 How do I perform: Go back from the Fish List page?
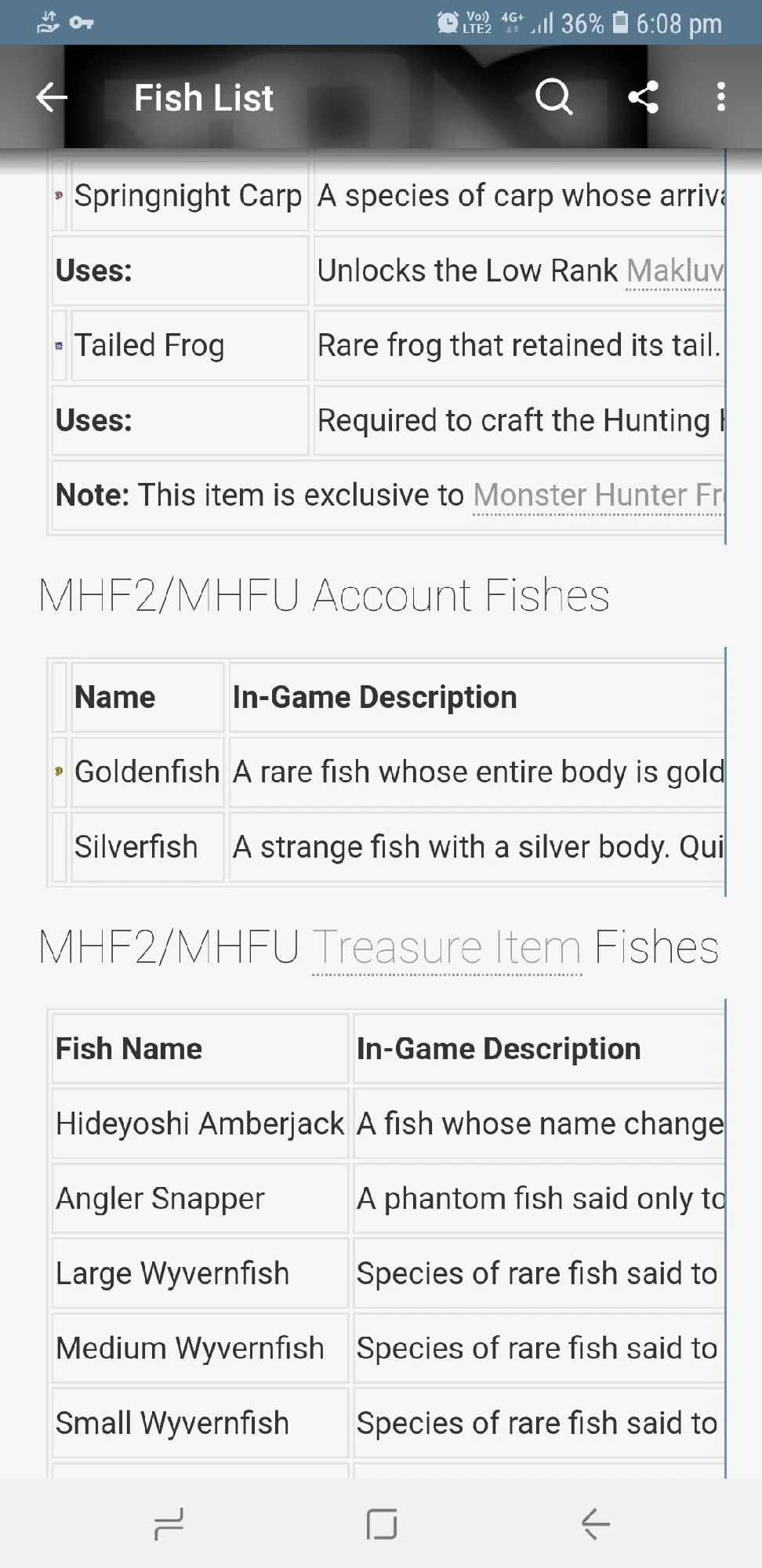[52, 98]
